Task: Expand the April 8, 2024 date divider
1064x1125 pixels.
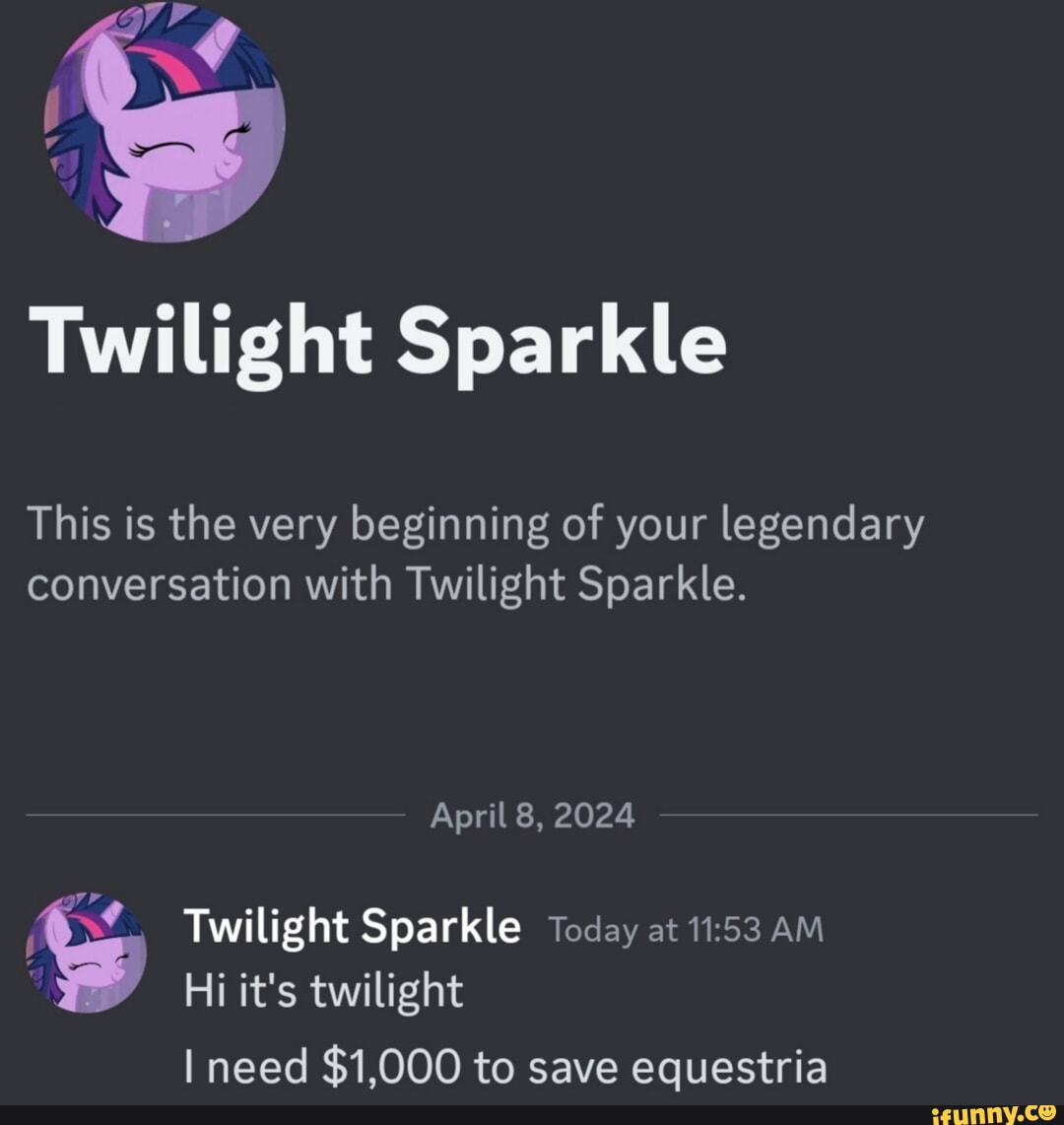Action: click(x=532, y=814)
